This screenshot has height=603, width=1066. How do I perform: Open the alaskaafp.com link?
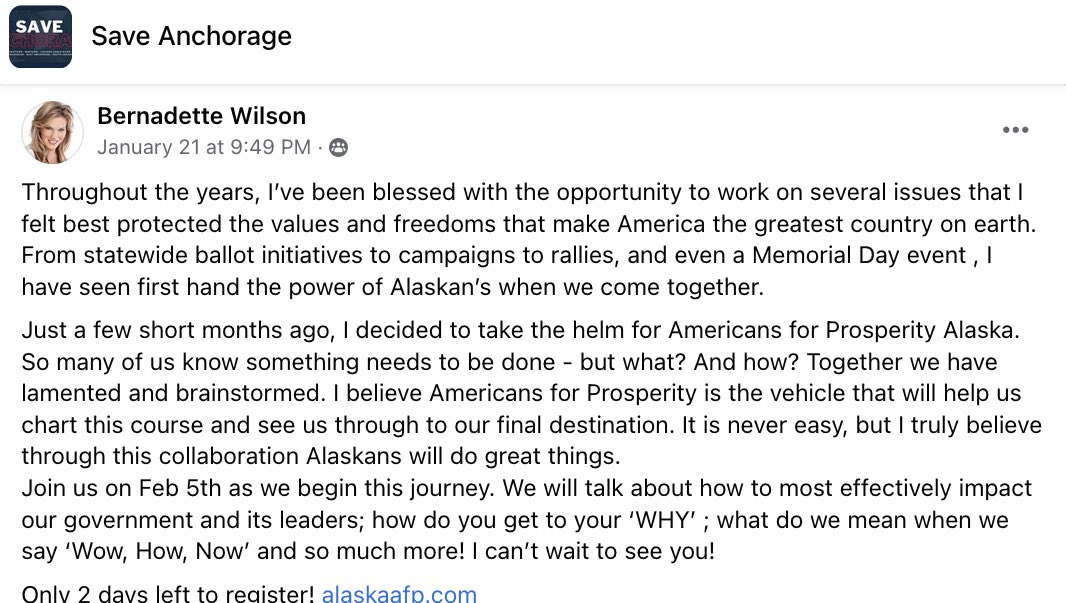[x=399, y=593]
